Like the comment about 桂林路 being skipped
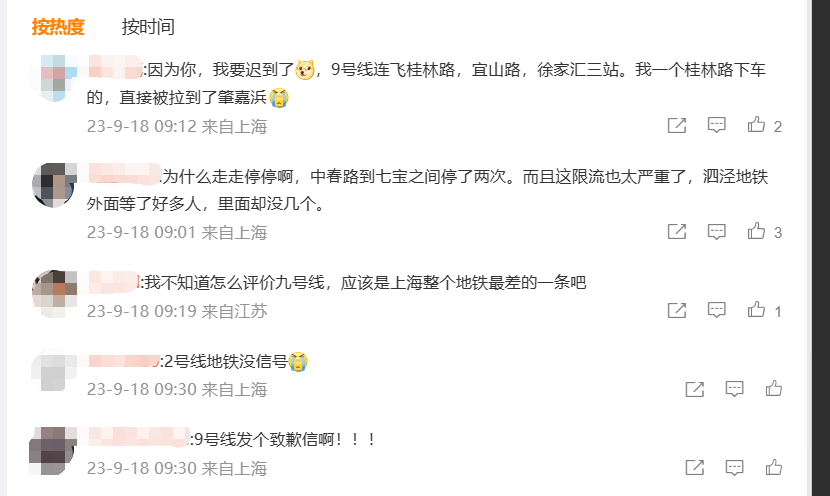 pos(757,126)
